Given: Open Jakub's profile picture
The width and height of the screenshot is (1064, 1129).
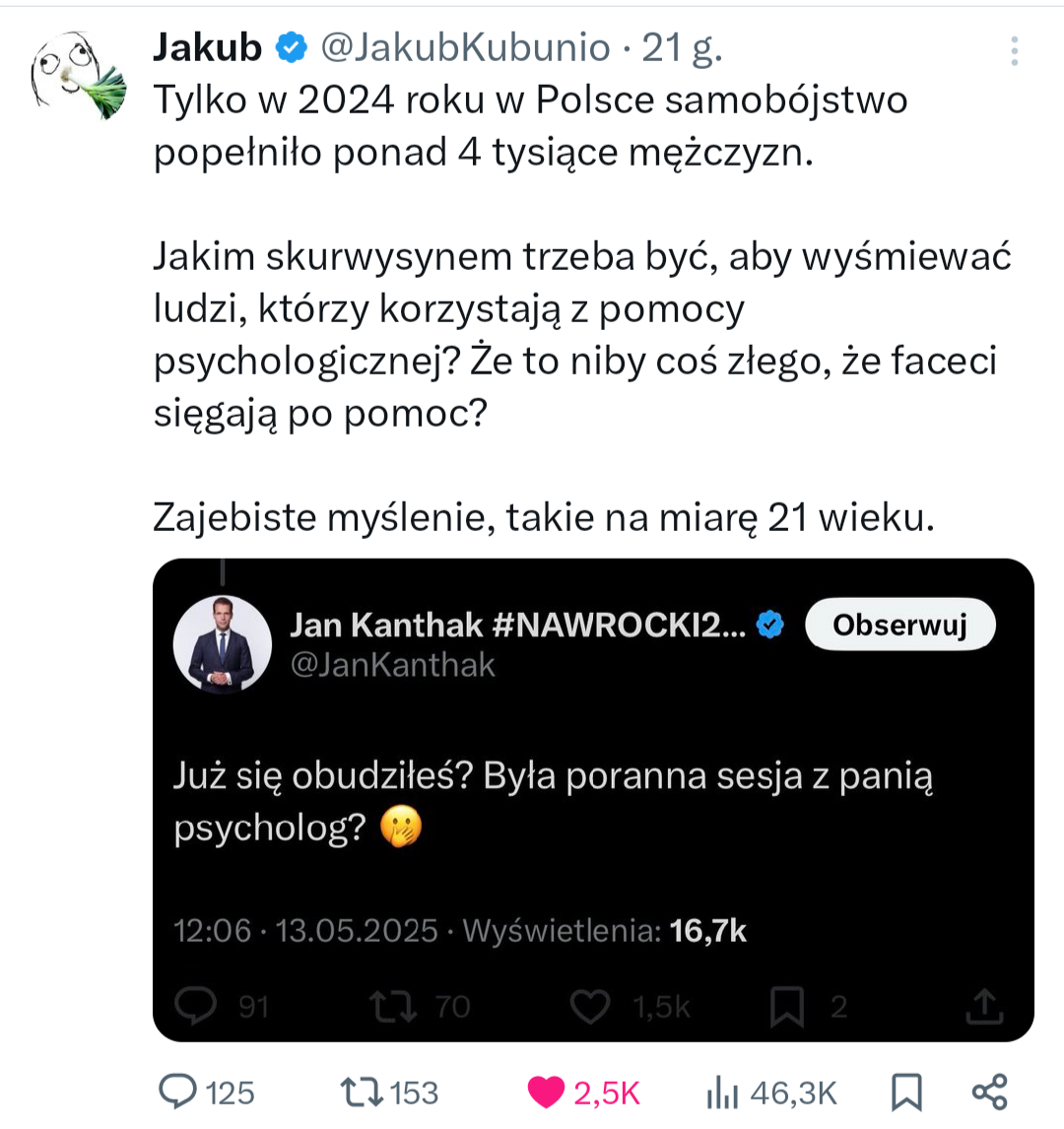Looking at the screenshot, I should pyautogui.click(x=79, y=75).
